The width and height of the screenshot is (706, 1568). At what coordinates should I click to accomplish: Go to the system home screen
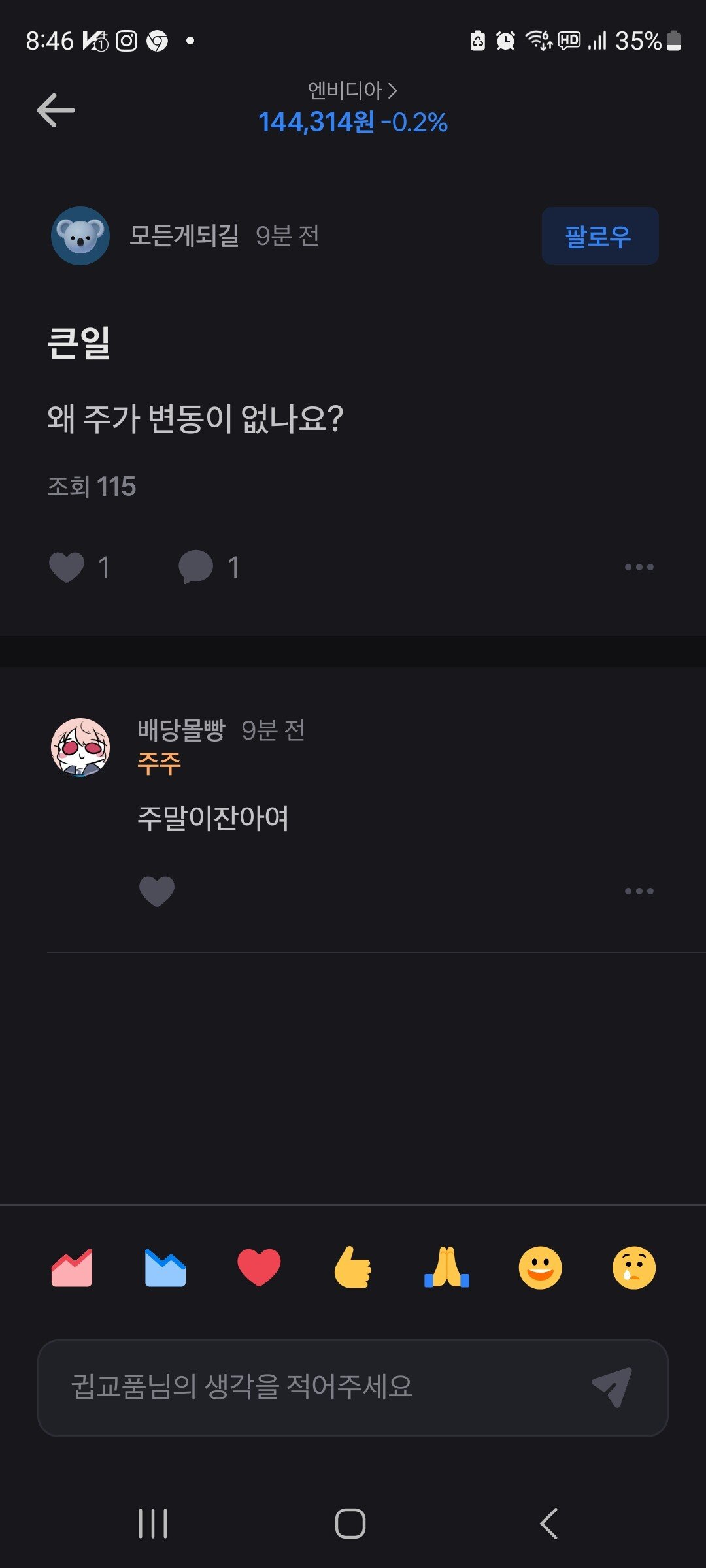tap(350, 1524)
